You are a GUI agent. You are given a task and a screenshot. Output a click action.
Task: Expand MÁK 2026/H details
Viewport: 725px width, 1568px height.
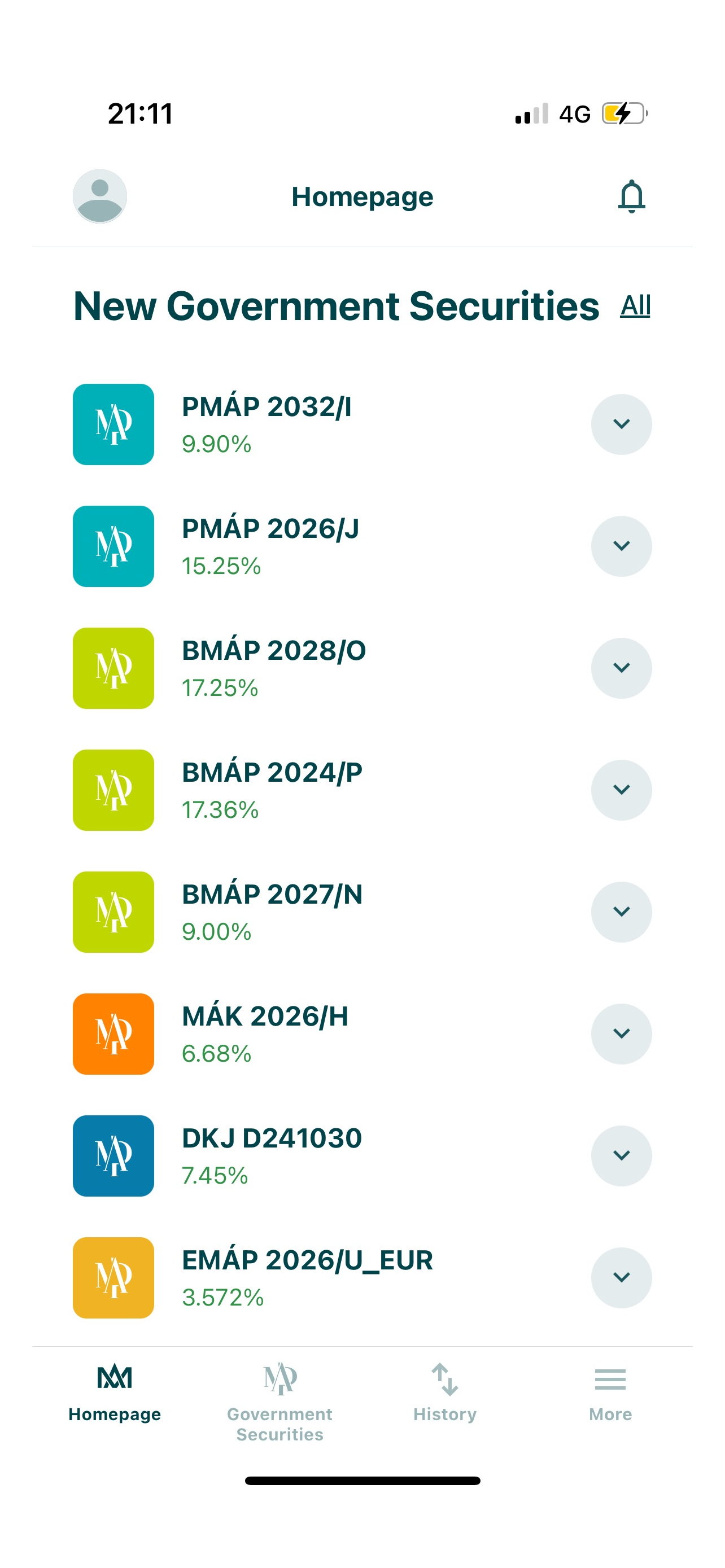point(621,1033)
